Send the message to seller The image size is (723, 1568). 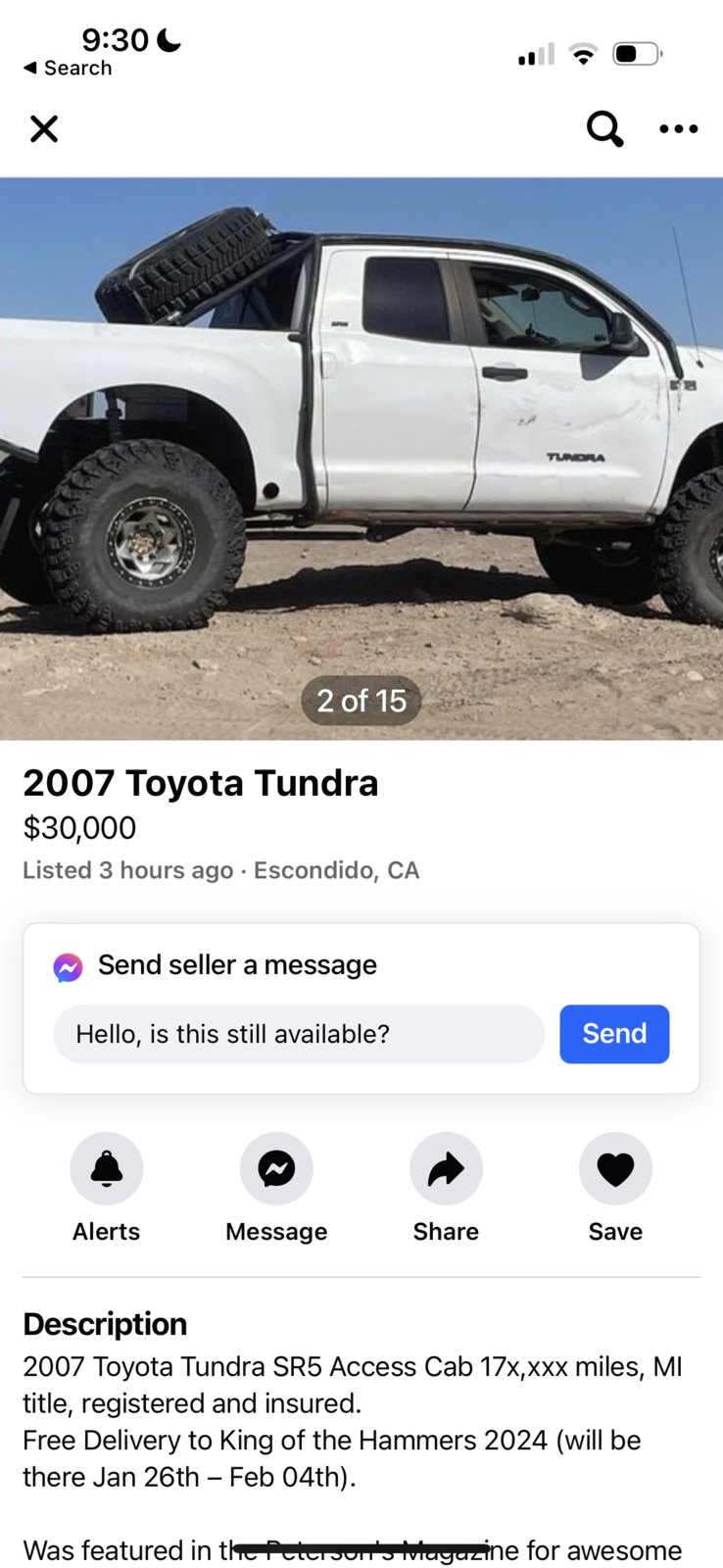614,1034
